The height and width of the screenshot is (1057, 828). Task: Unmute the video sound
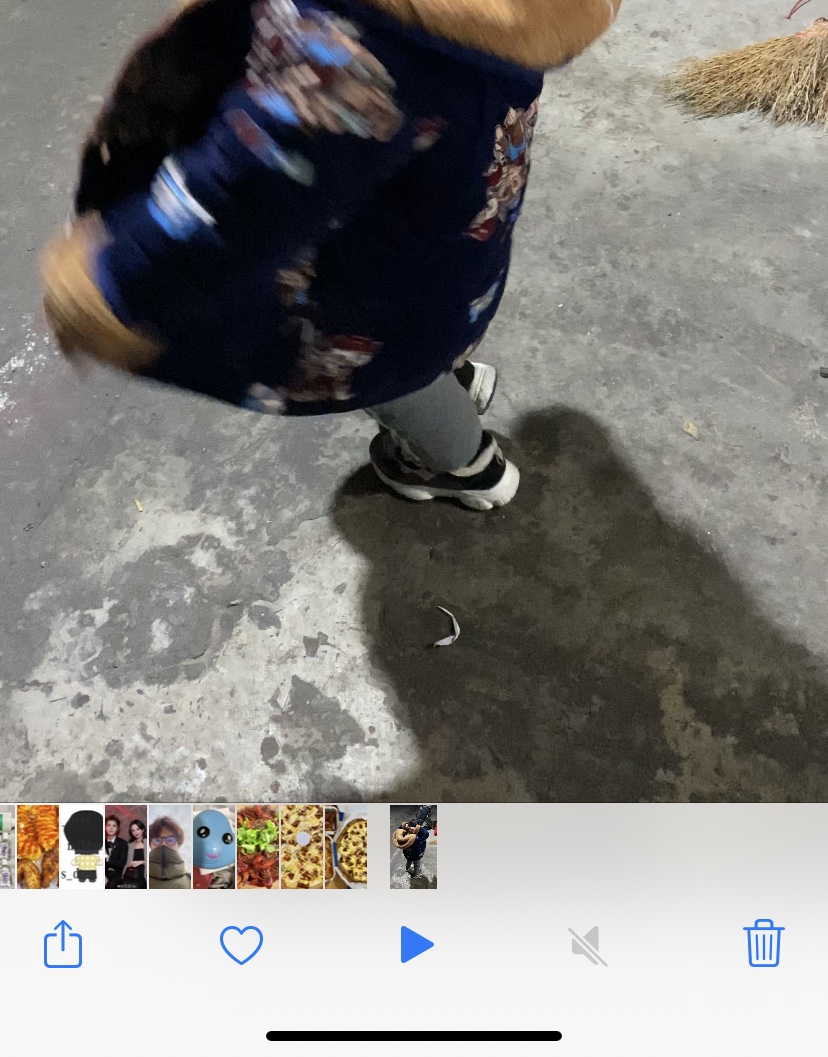coord(588,945)
